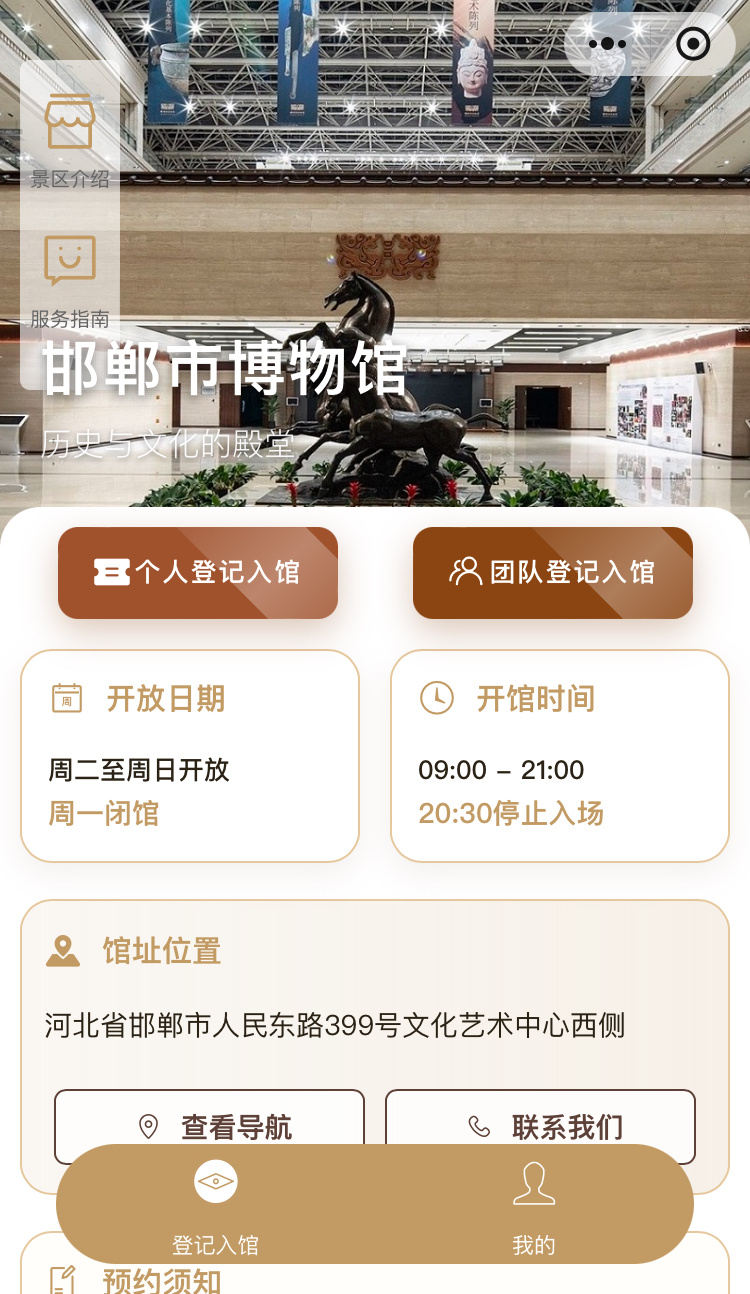Click the document icon beside 预约须知

(62, 1280)
